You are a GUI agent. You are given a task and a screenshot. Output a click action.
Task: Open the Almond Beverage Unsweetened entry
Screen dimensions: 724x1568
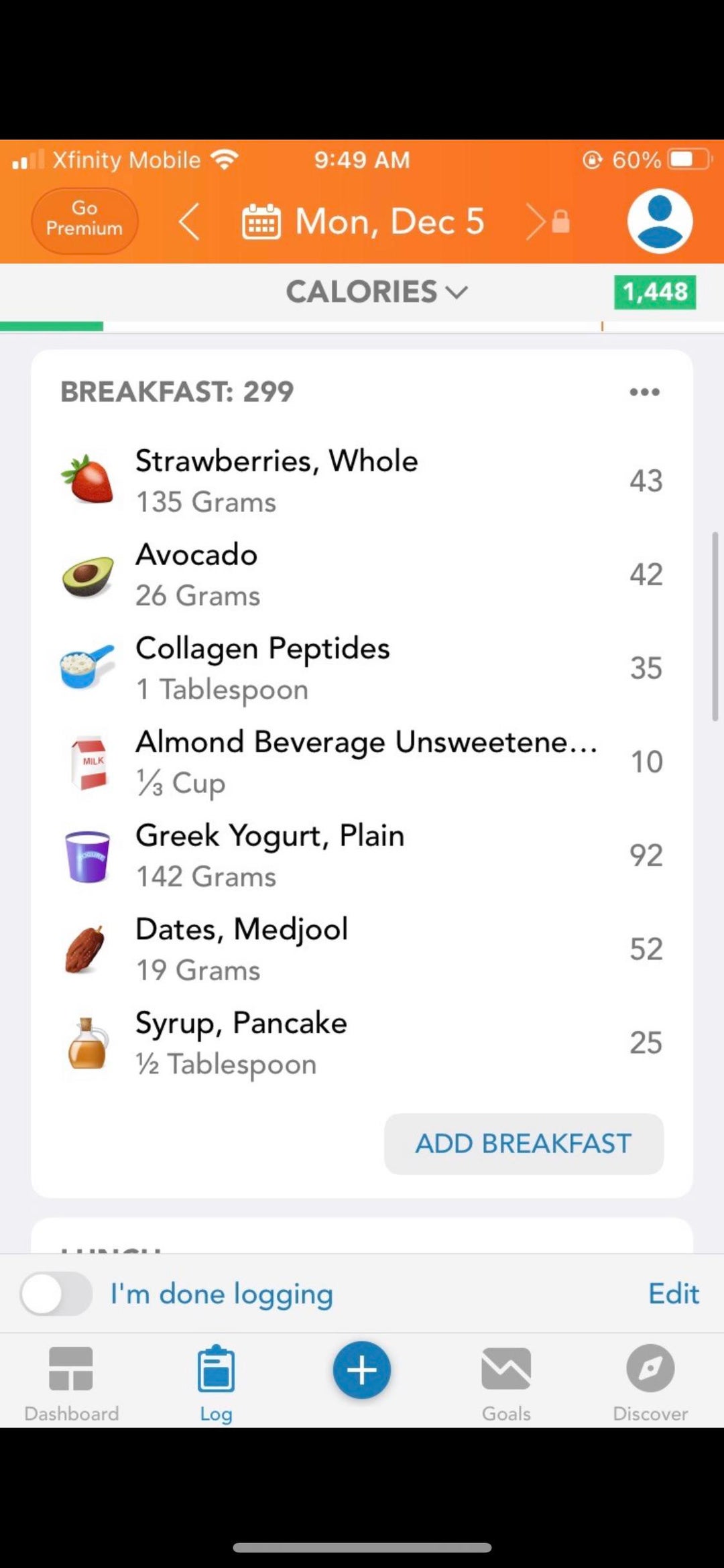[x=362, y=762]
